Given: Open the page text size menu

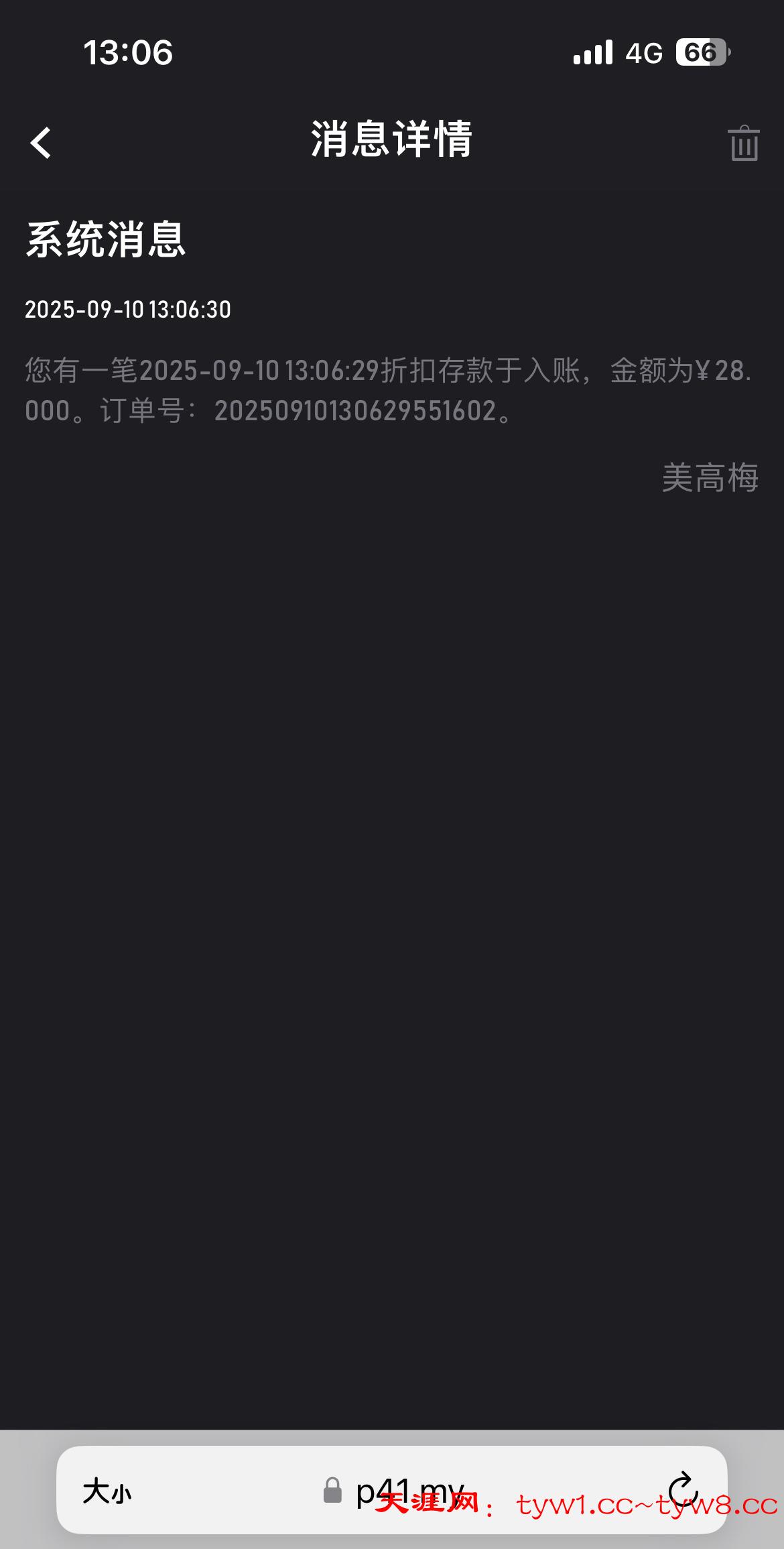Looking at the screenshot, I should (x=107, y=1491).
